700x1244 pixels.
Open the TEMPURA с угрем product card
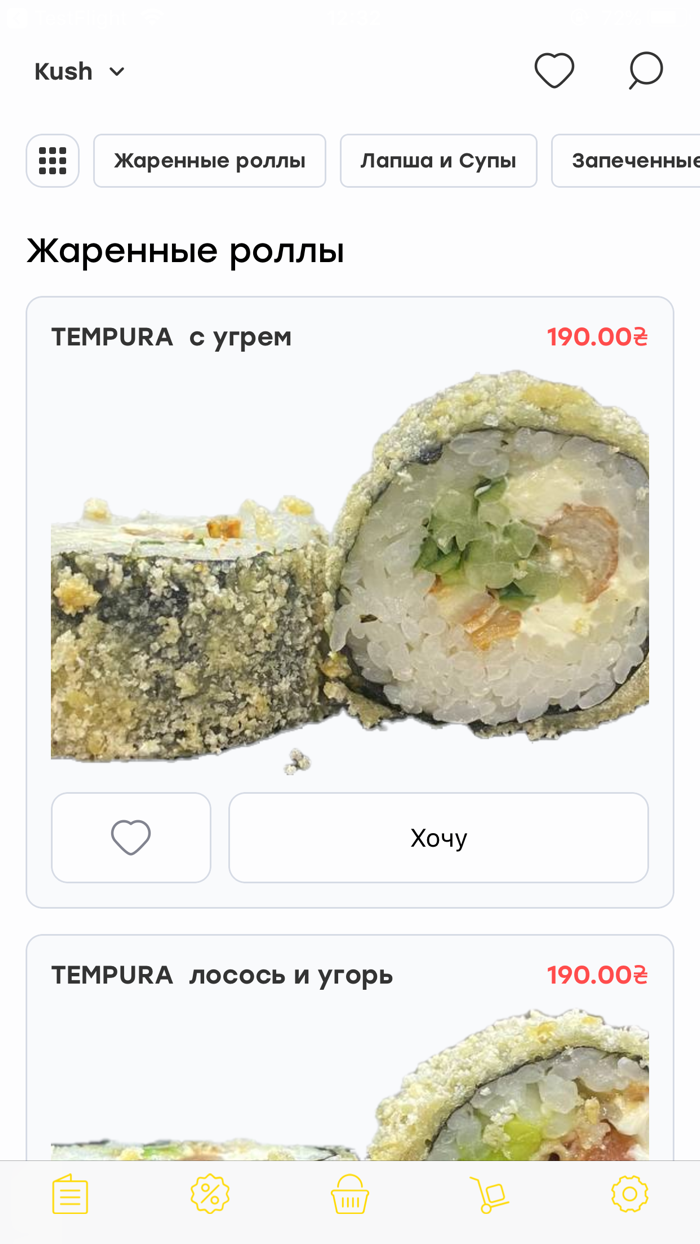[x=350, y=560]
